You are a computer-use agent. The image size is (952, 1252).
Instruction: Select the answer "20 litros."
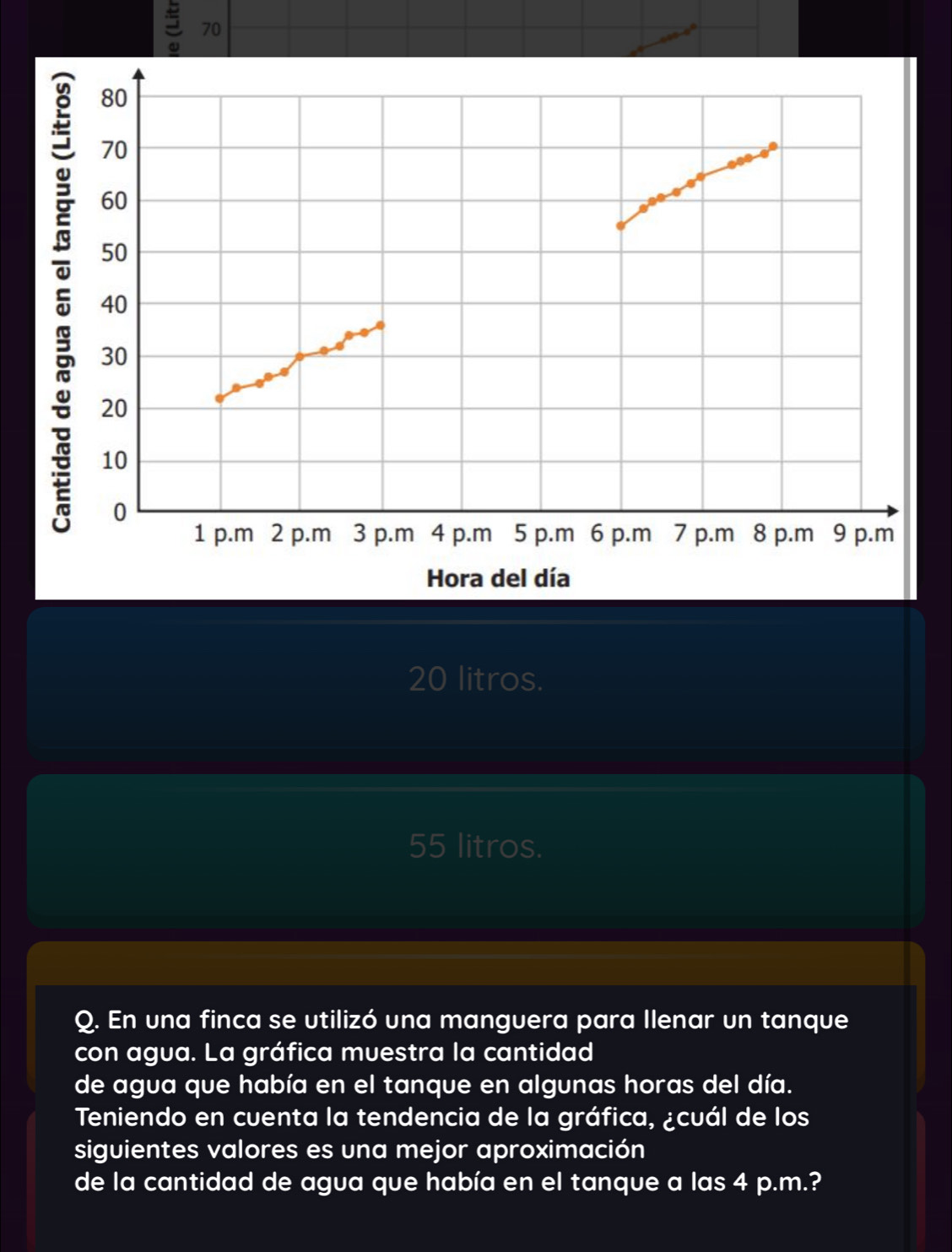pos(476,680)
